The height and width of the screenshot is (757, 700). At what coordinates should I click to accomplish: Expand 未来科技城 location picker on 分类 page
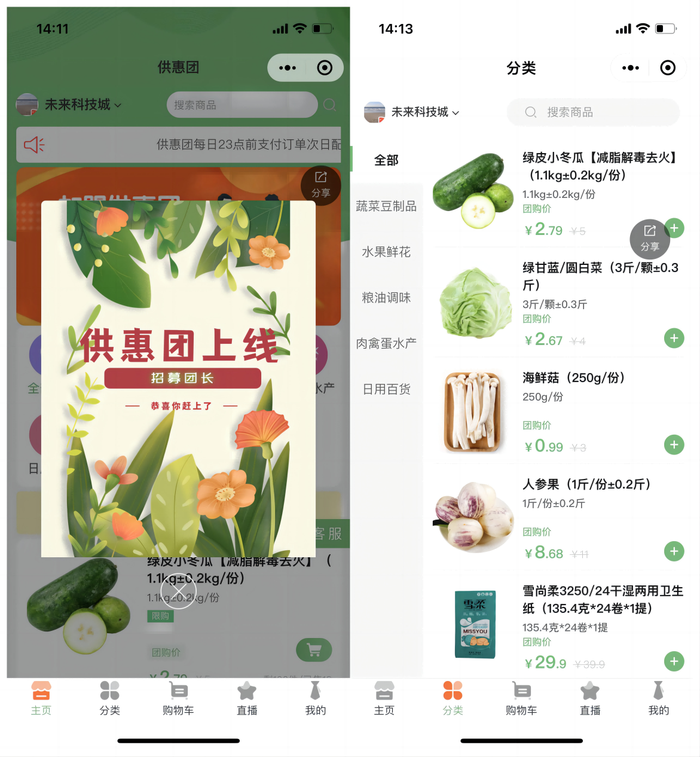414,112
